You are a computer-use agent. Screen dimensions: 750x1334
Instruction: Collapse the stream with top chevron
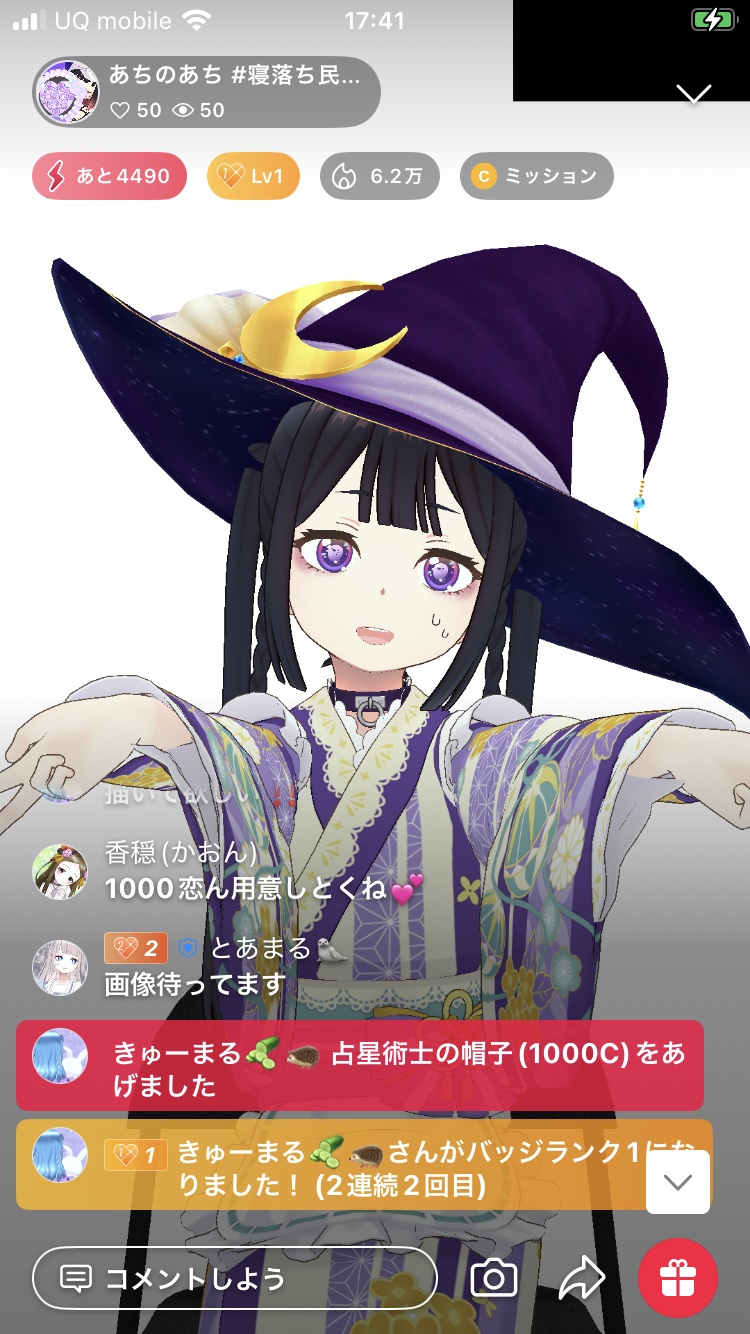(693, 94)
